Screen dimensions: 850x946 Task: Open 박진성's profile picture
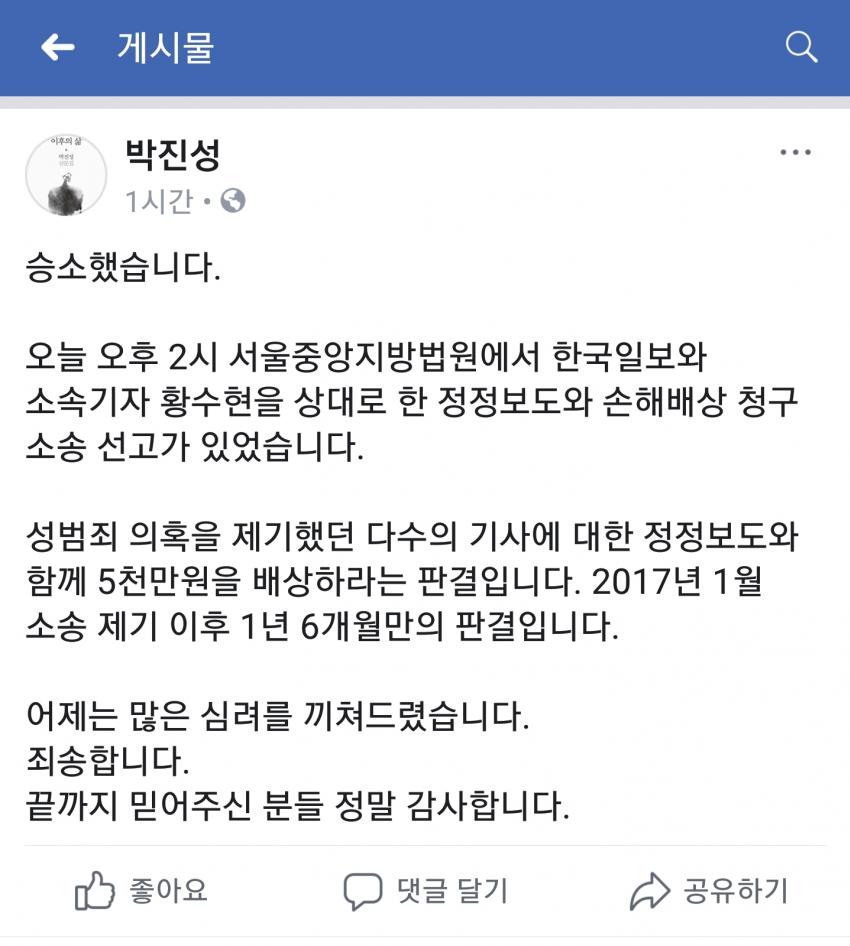[x=66, y=175]
